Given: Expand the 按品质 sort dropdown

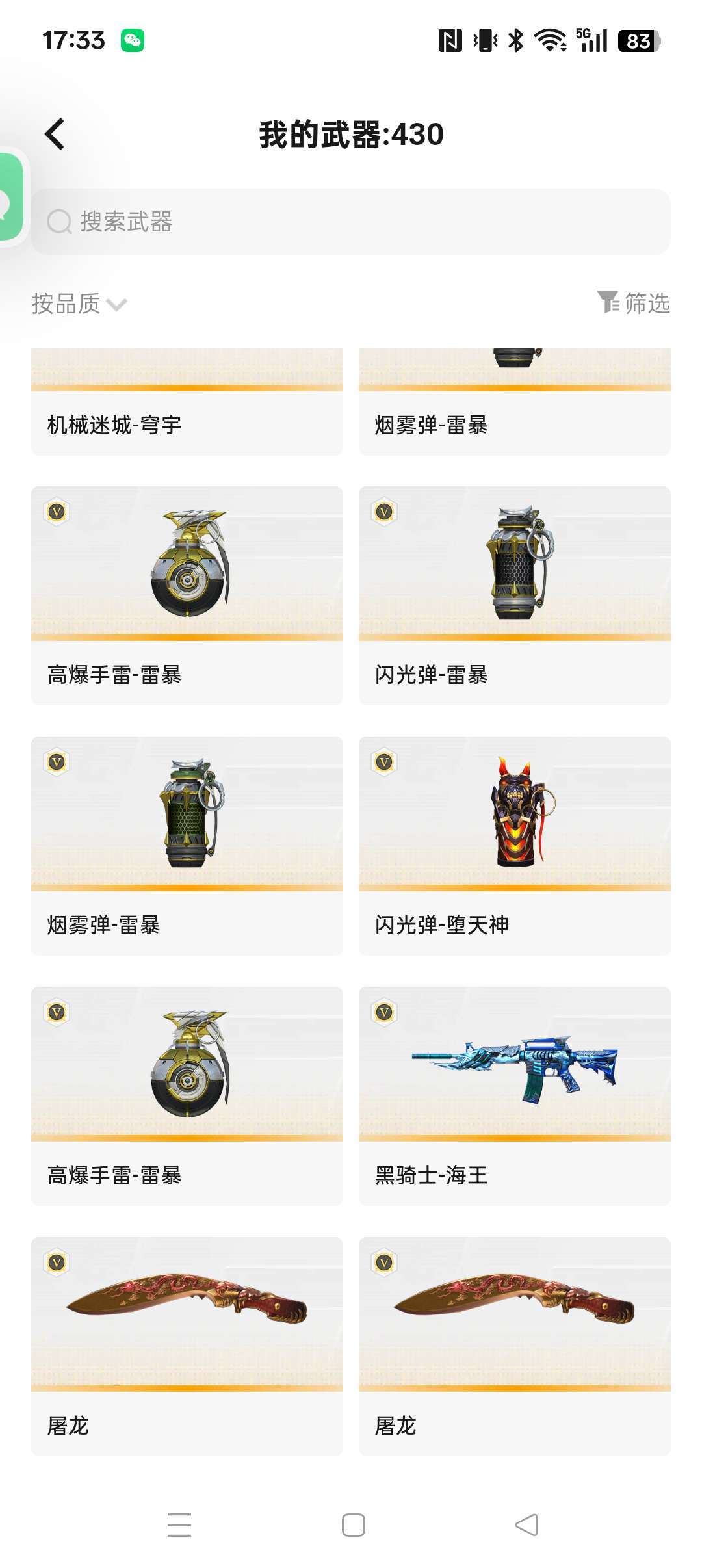Looking at the screenshot, I should click(x=79, y=304).
